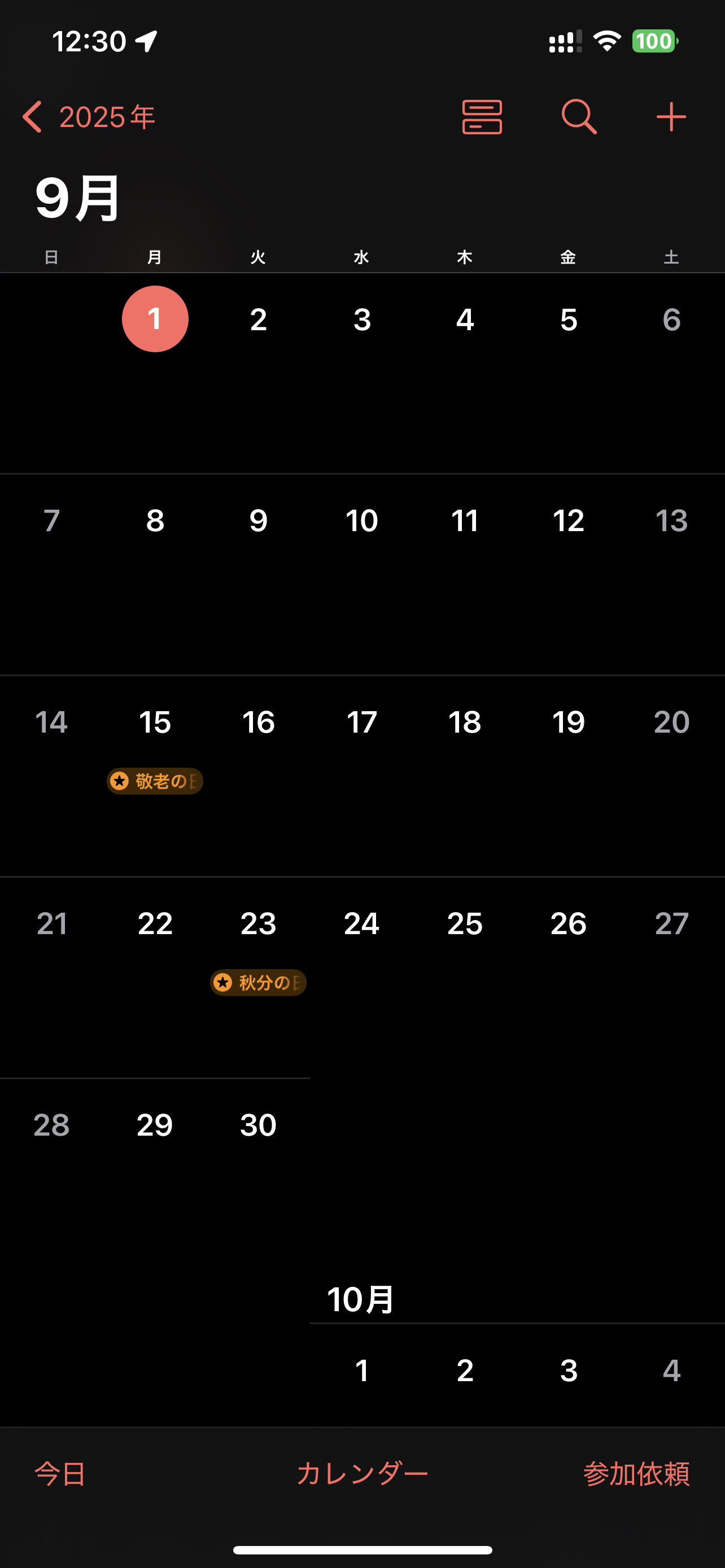Toggle the event list view icon
The height and width of the screenshot is (1568, 725).
coord(482,117)
